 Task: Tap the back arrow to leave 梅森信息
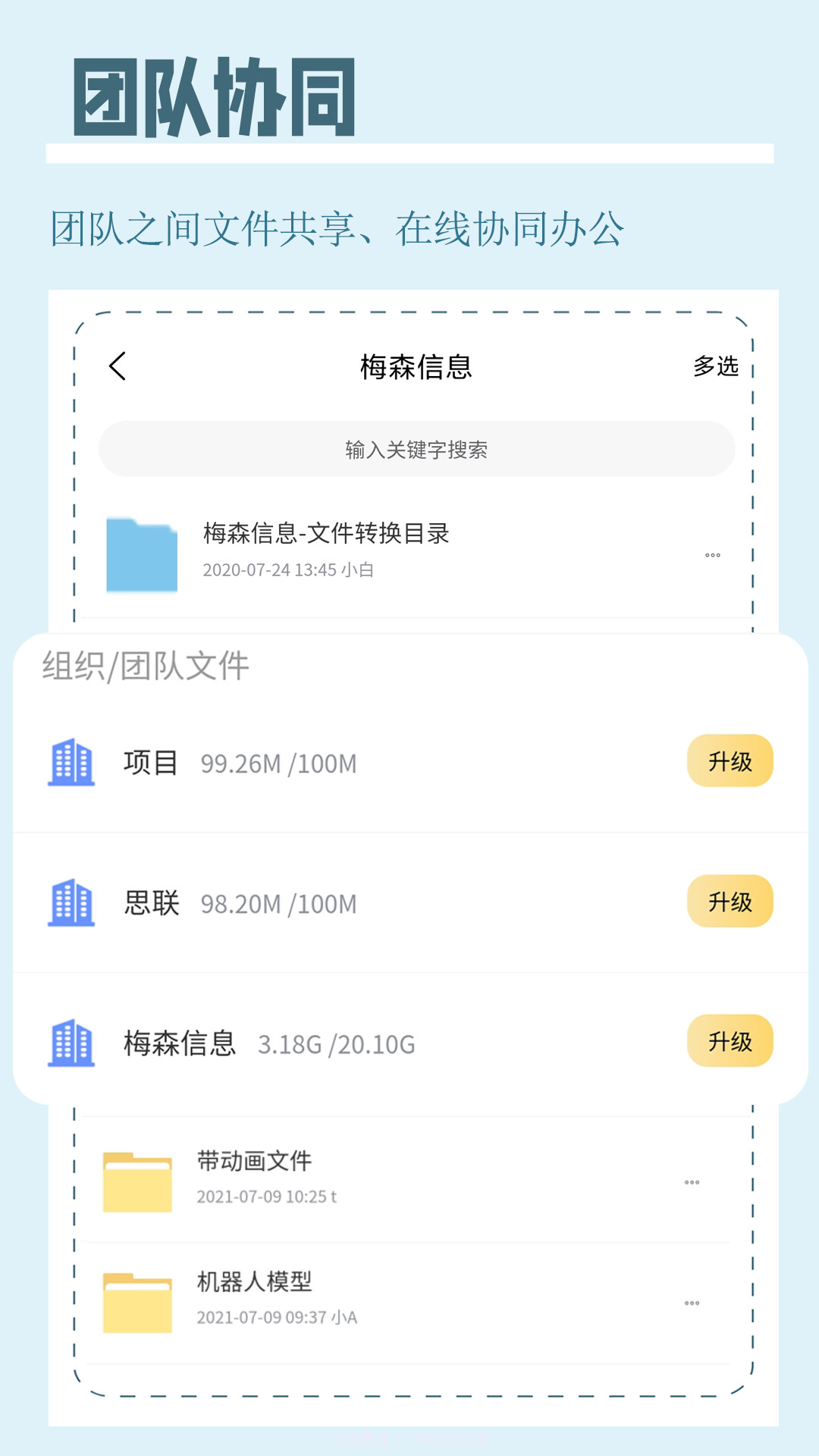click(x=118, y=366)
